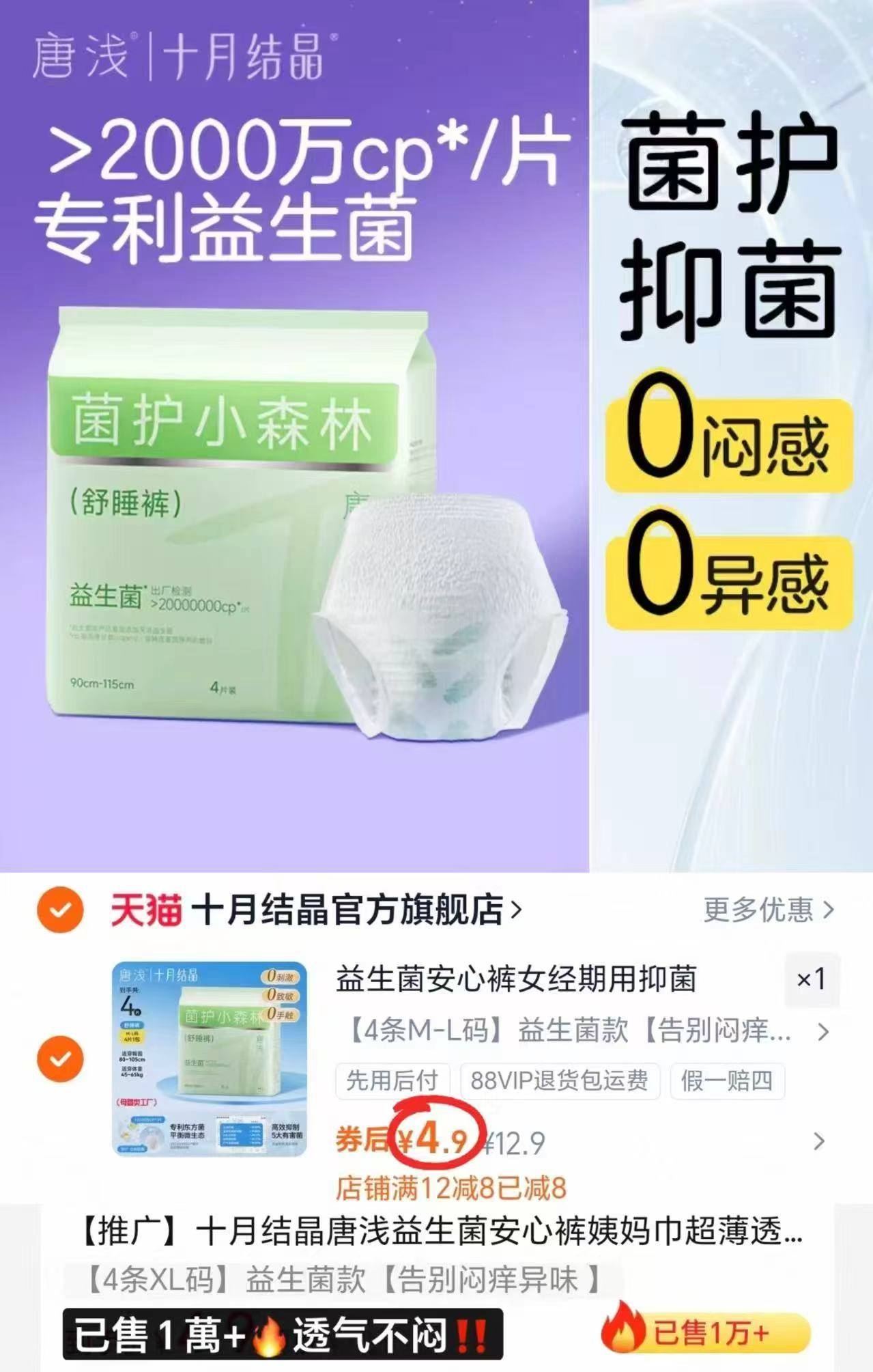Viewport: 873px width, 1372px height.
Task: Open 更多优惠 via its chevron
Action: 830,908
